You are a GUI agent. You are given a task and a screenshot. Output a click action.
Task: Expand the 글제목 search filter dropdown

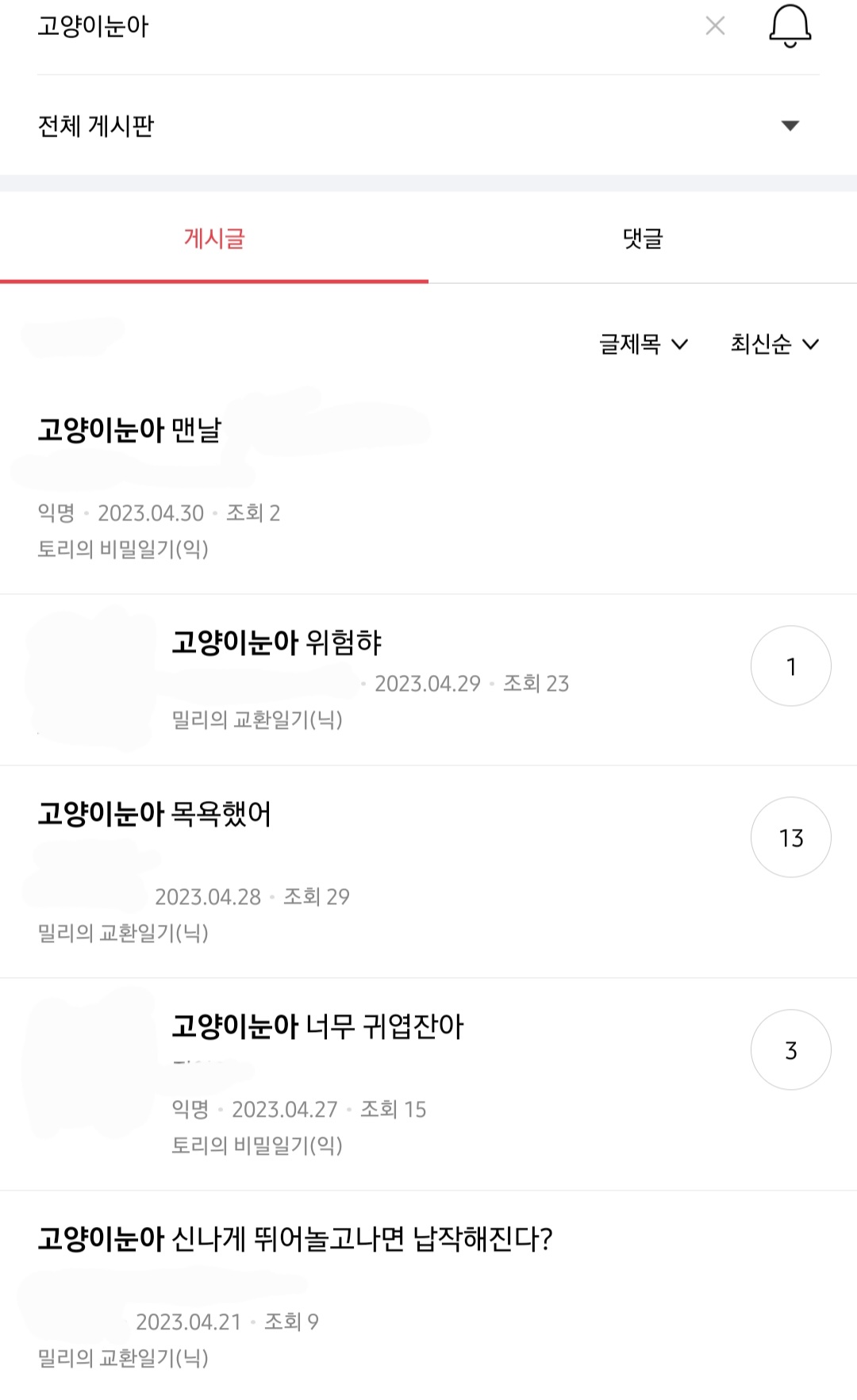click(641, 343)
